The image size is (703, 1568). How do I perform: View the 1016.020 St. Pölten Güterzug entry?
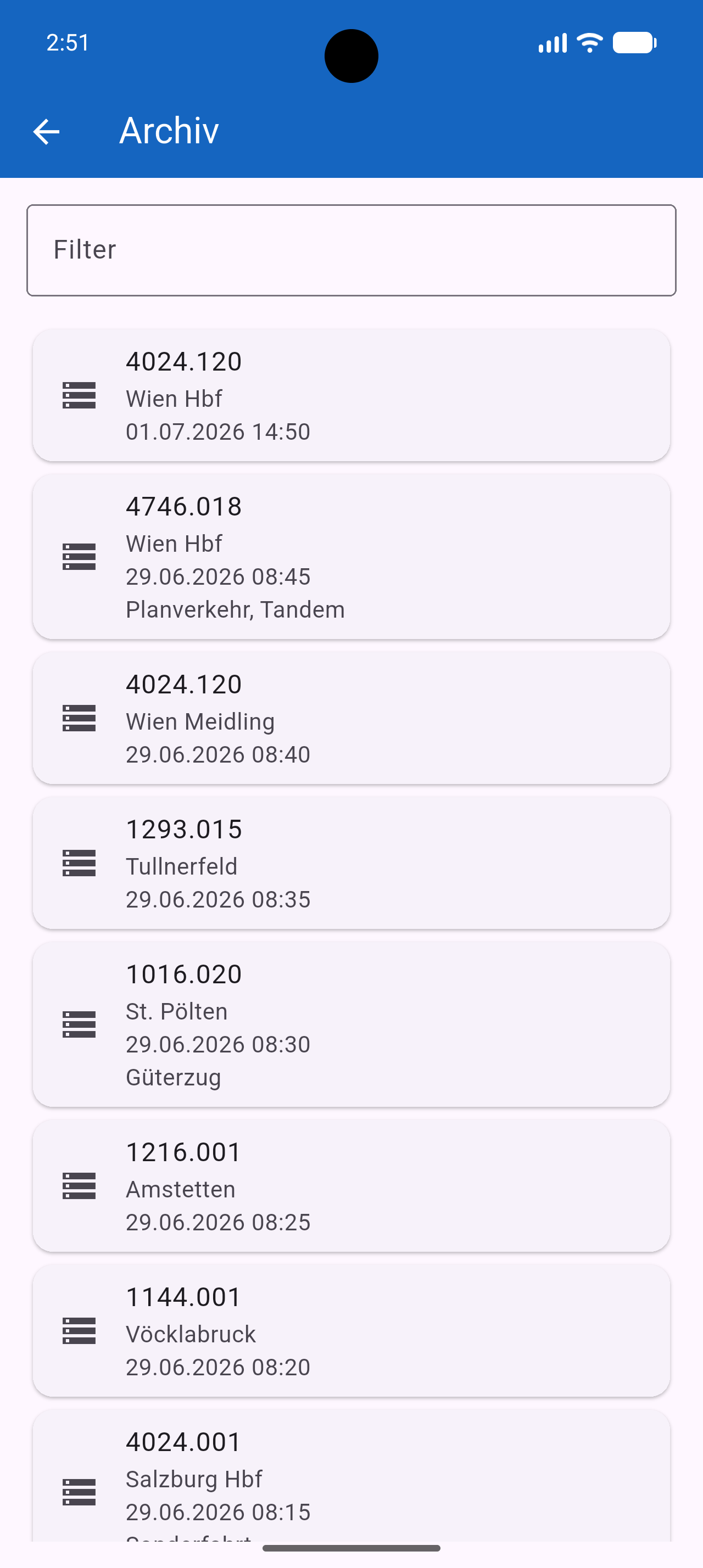tap(351, 1024)
